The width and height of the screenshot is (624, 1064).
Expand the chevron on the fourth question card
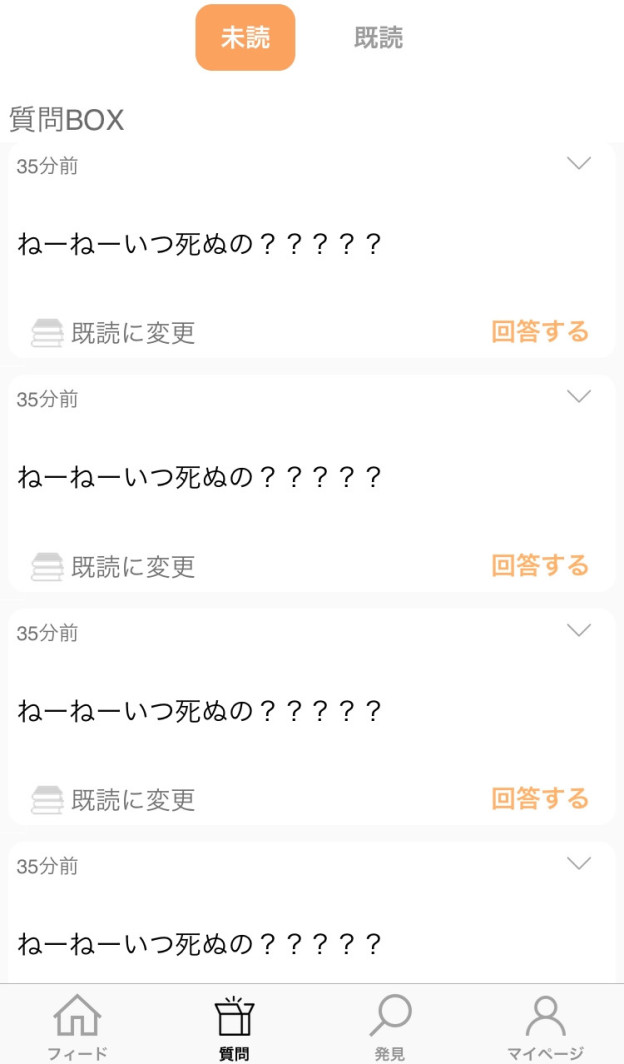[579, 863]
